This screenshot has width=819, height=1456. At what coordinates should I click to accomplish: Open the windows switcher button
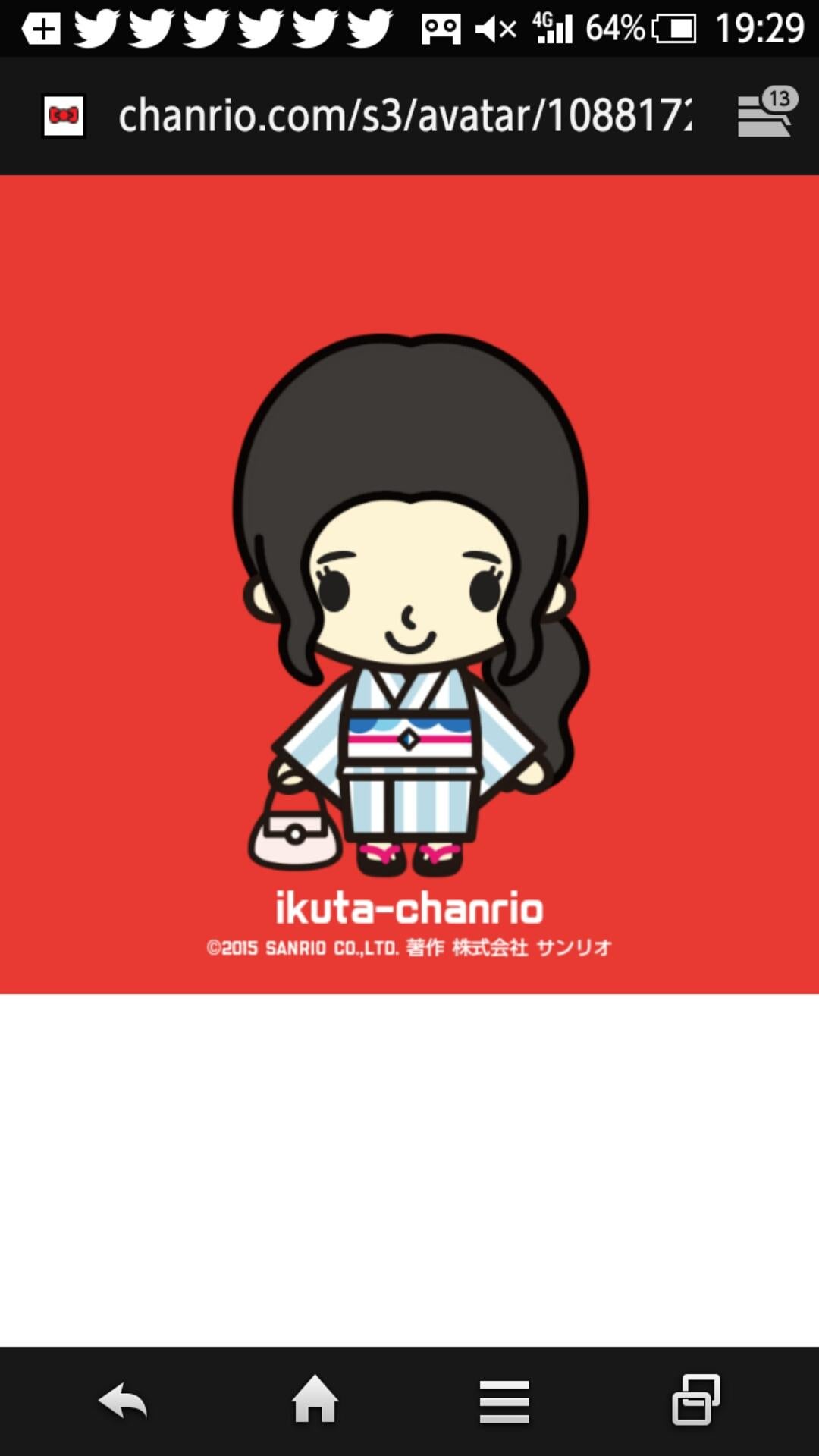click(695, 1400)
